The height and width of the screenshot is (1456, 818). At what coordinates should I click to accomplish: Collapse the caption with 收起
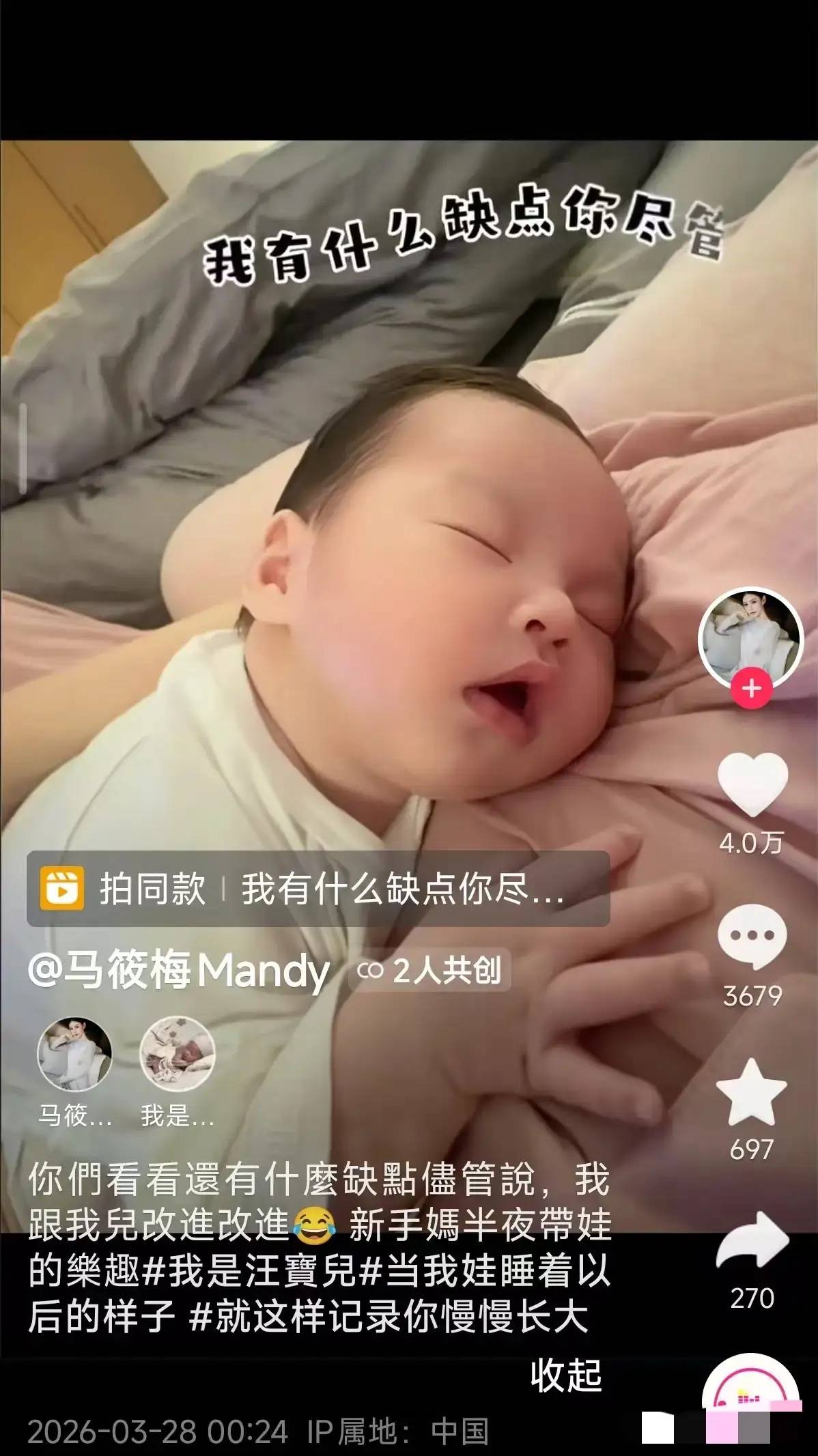click(x=566, y=1376)
